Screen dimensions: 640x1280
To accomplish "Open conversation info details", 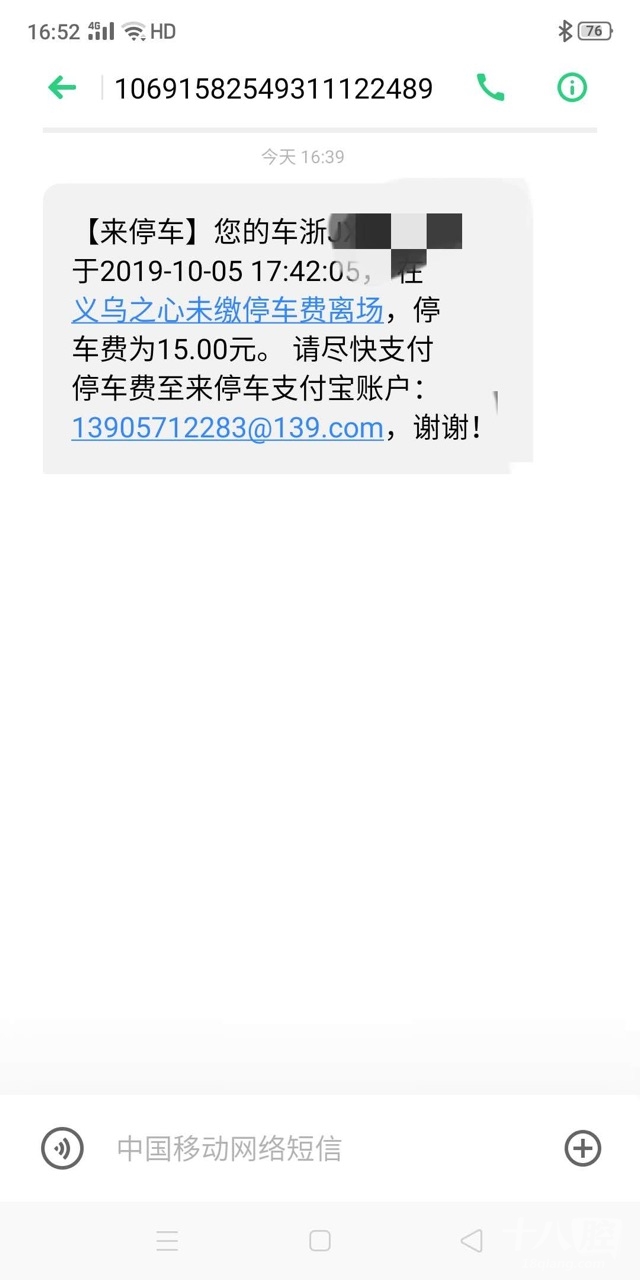I will pos(572,88).
